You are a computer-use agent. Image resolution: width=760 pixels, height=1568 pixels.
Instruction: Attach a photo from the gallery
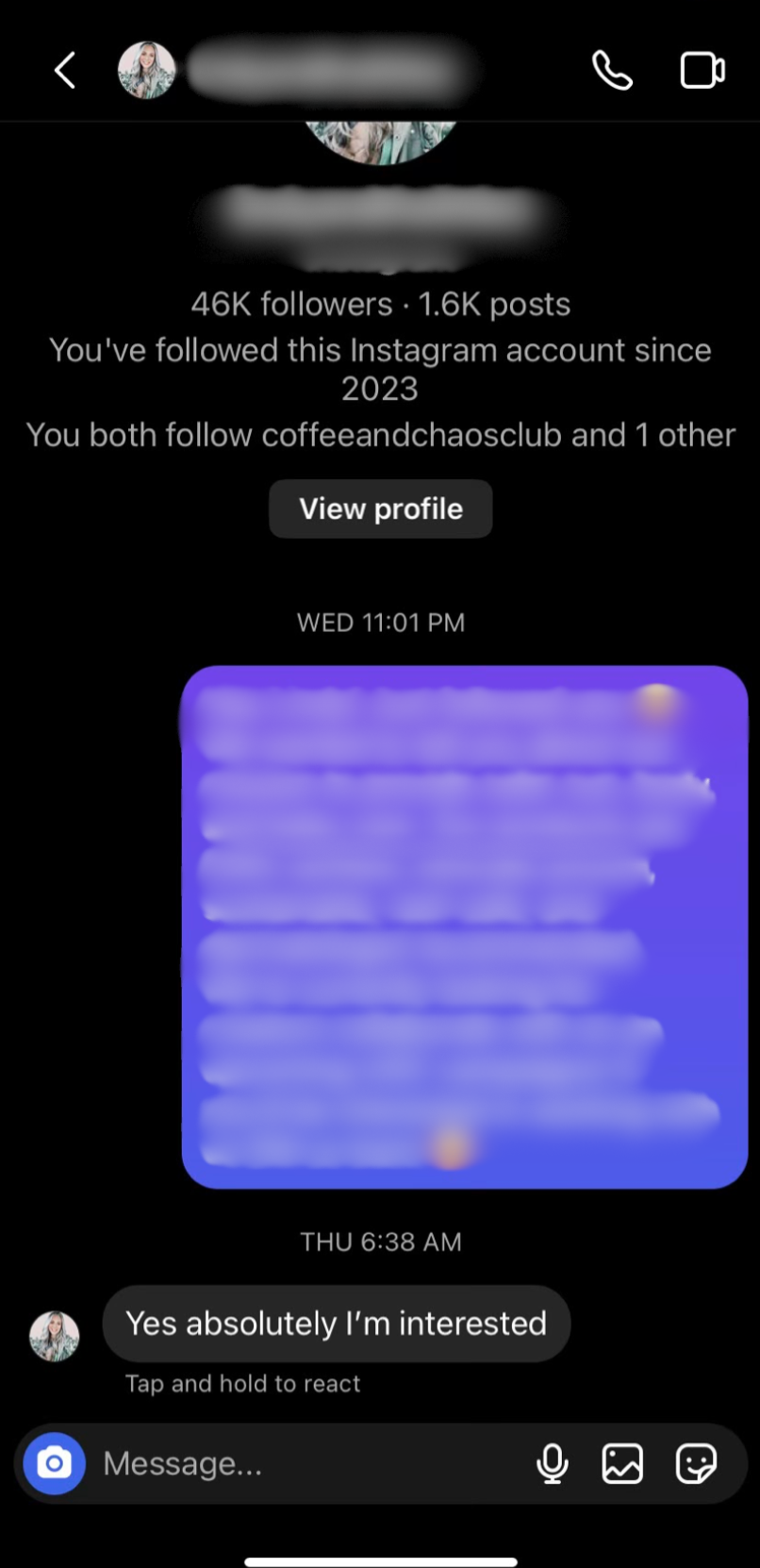(x=622, y=1463)
